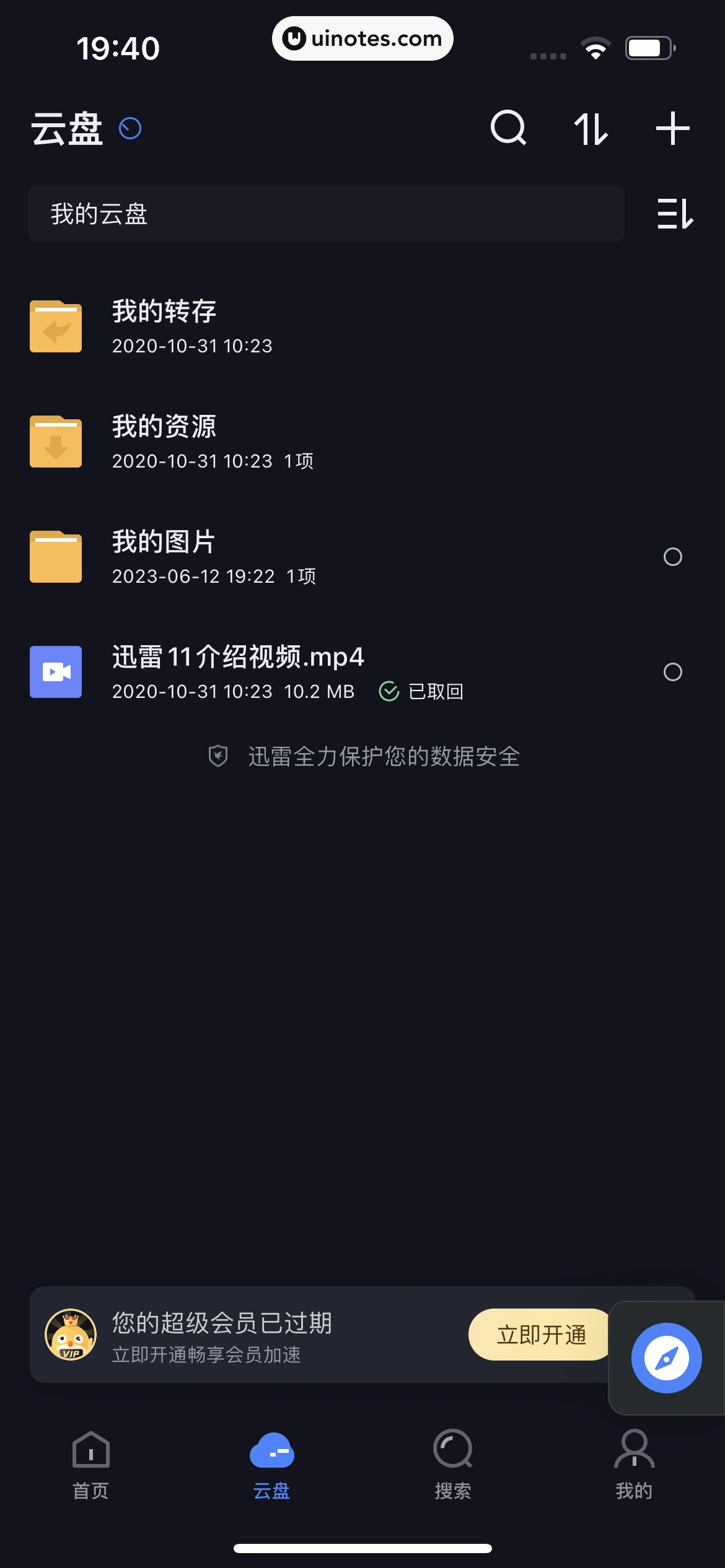Open the transfer list arrows icon
Viewport: 725px width, 1568px height.
click(591, 129)
